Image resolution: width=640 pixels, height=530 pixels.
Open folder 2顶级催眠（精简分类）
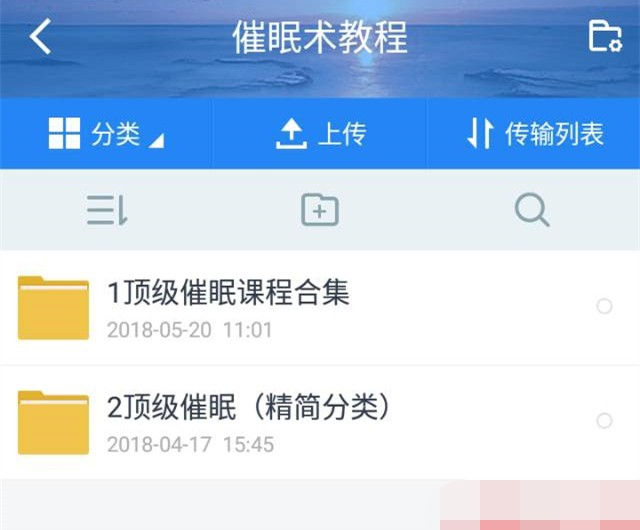click(x=247, y=420)
